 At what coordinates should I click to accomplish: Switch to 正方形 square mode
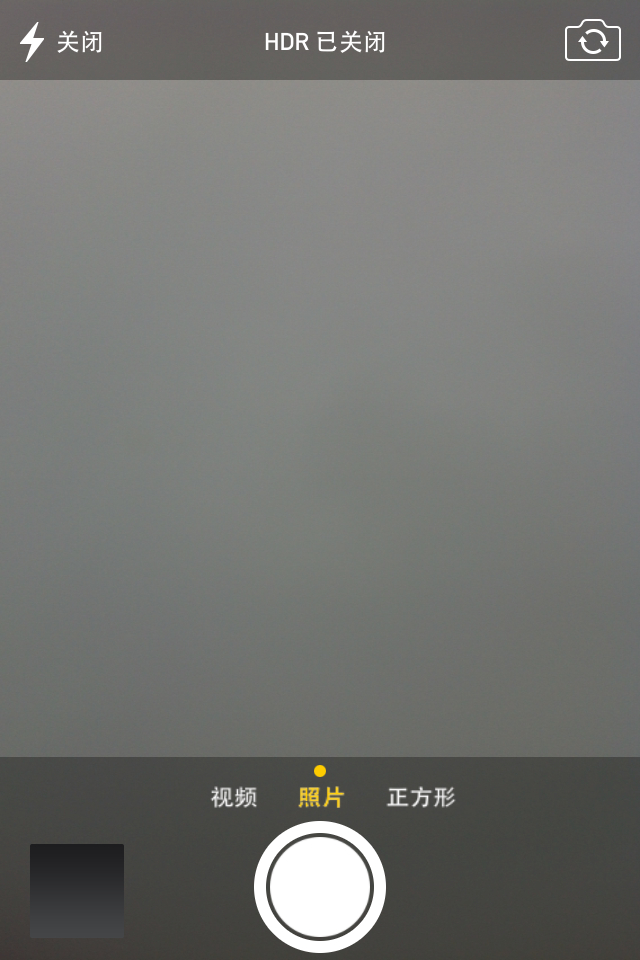click(x=421, y=797)
